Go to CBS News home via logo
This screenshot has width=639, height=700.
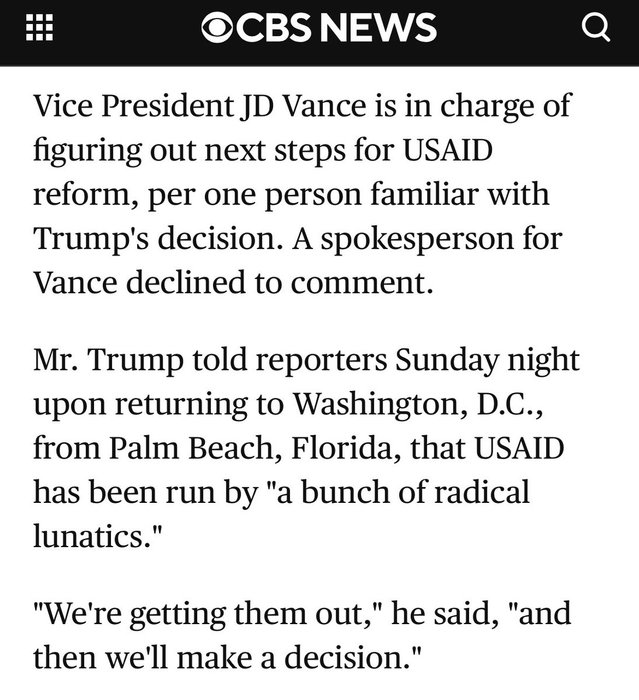pos(319,28)
